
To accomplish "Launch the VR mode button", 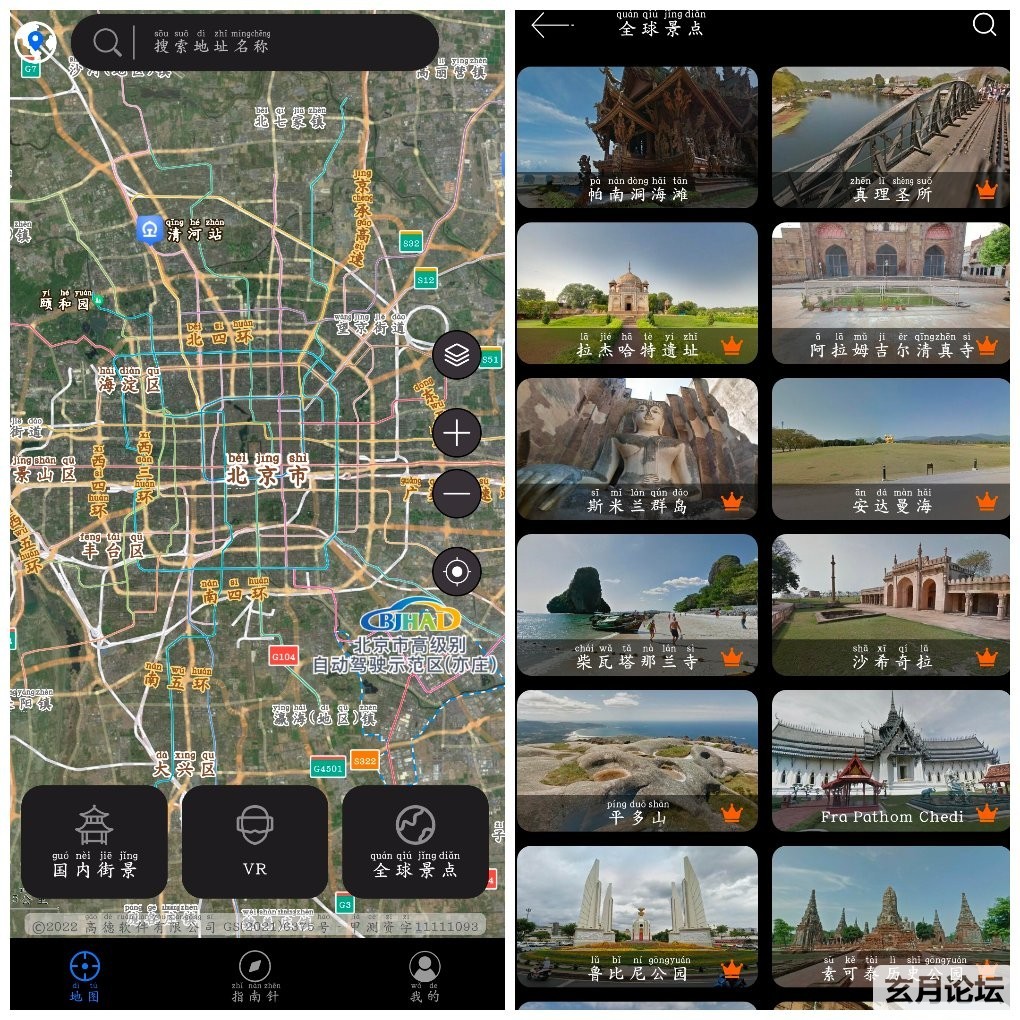I will point(255,841).
